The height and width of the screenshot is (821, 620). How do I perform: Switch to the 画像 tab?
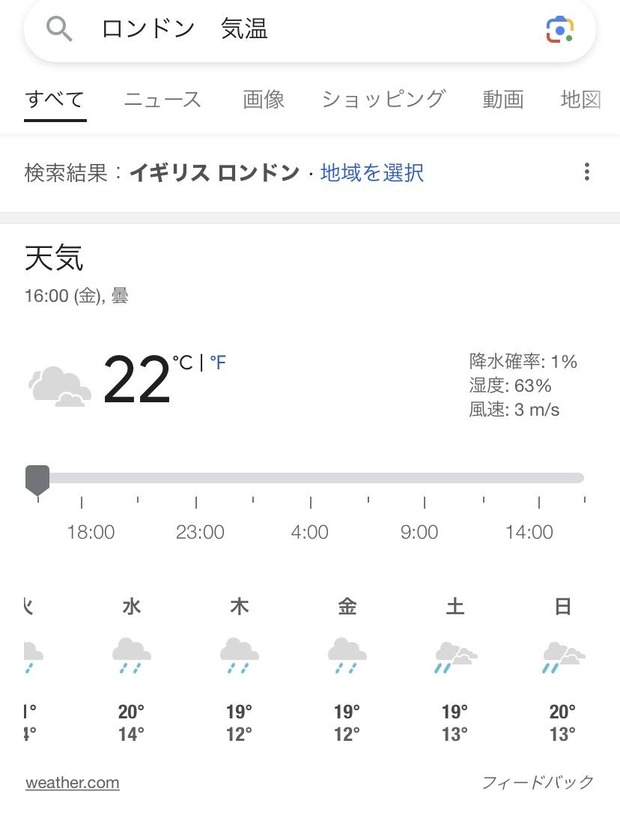point(263,99)
